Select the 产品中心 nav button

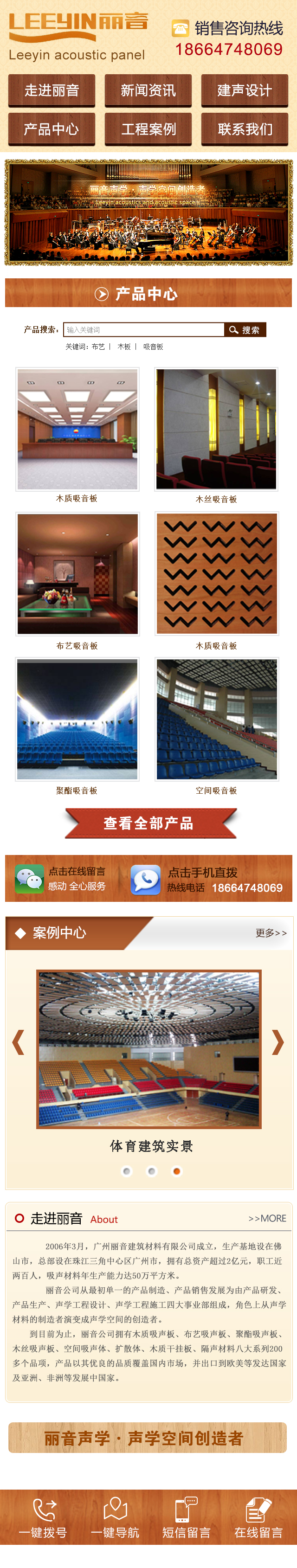coord(52,129)
